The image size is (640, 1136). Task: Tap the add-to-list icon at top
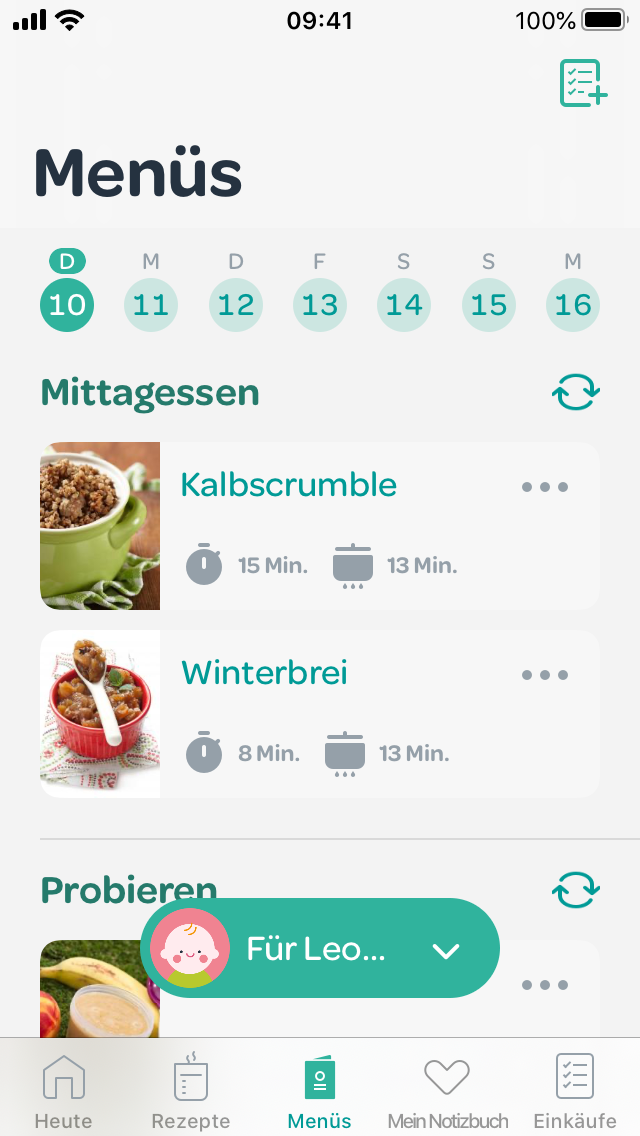pos(584,83)
